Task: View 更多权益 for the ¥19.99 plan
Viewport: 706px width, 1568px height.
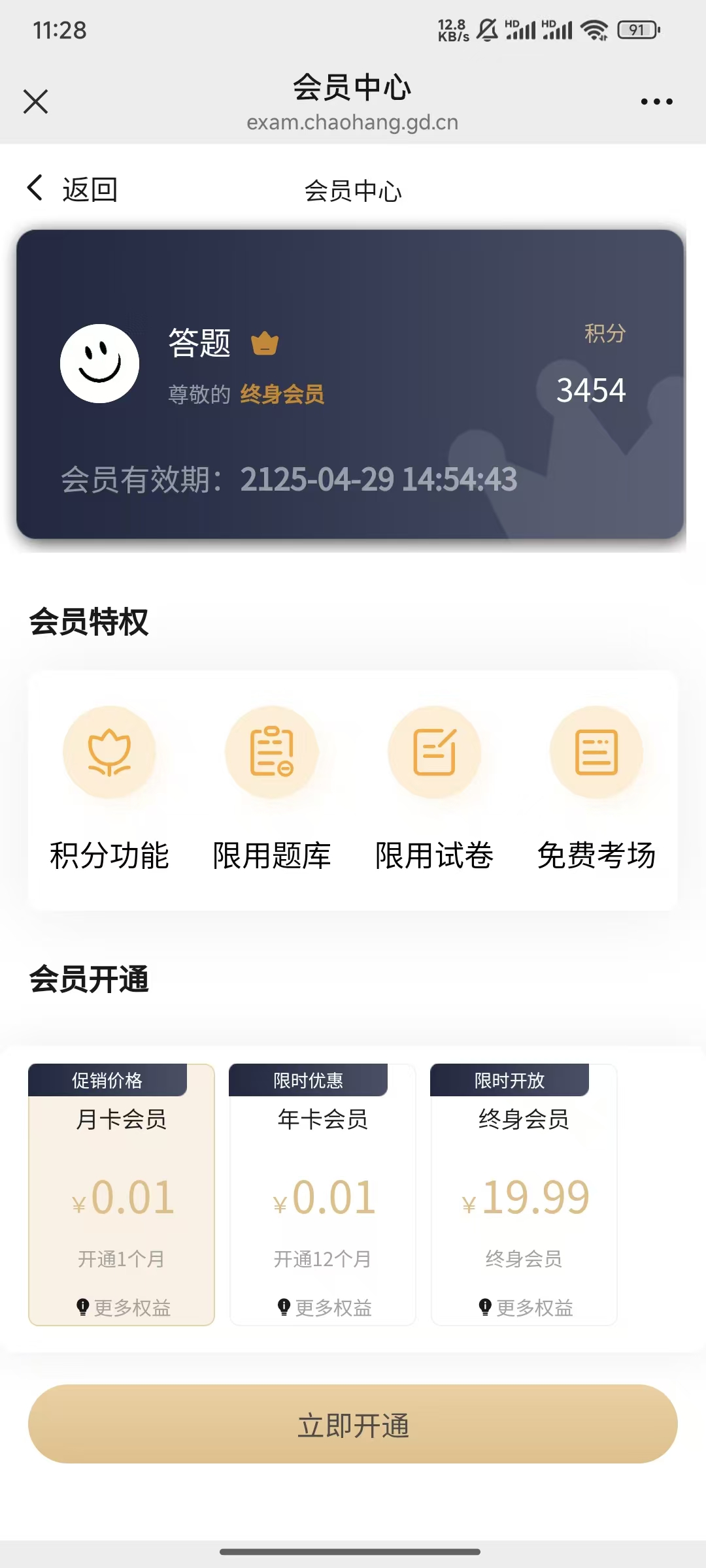Action: [527, 1307]
